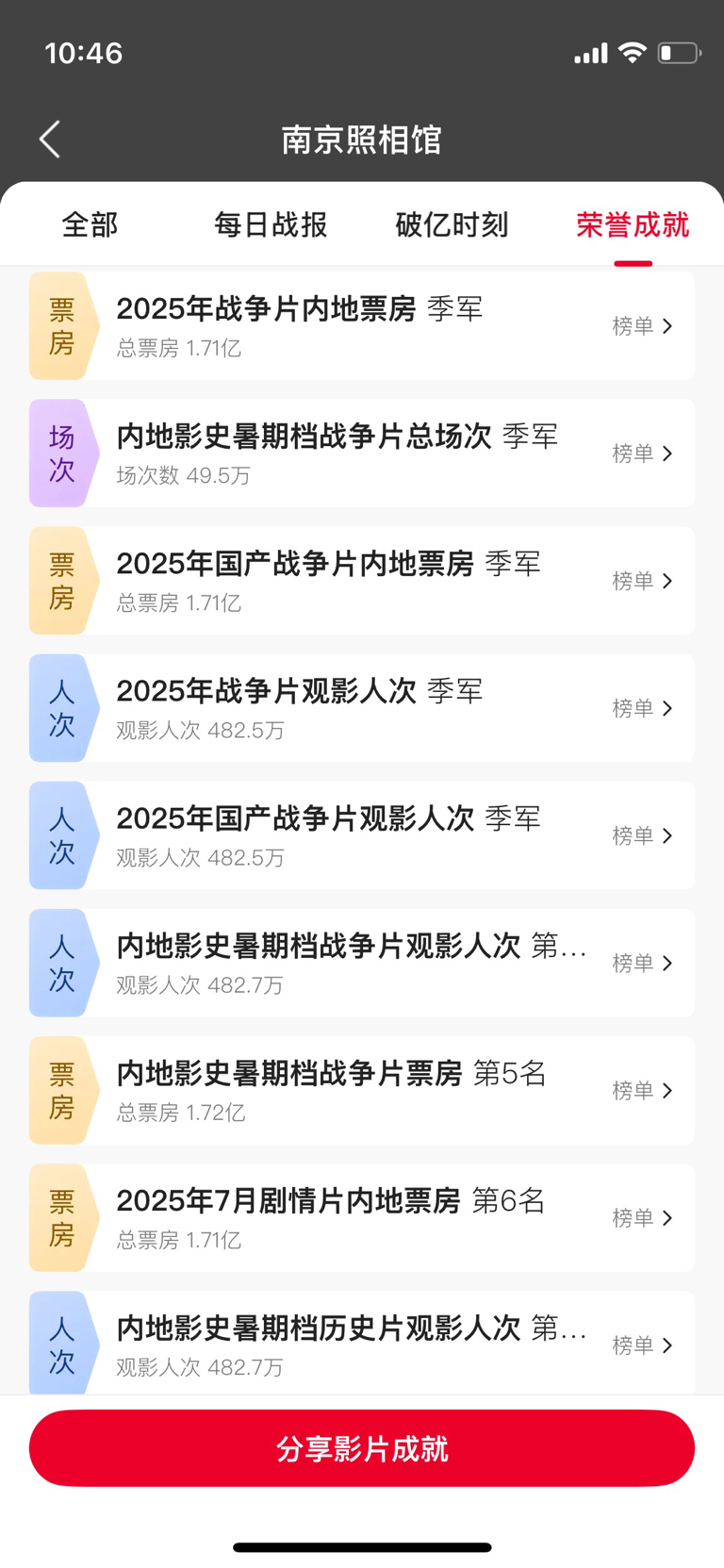Open 内地影史暑期档战争片票房 第5名 row

pos(362,1090)
